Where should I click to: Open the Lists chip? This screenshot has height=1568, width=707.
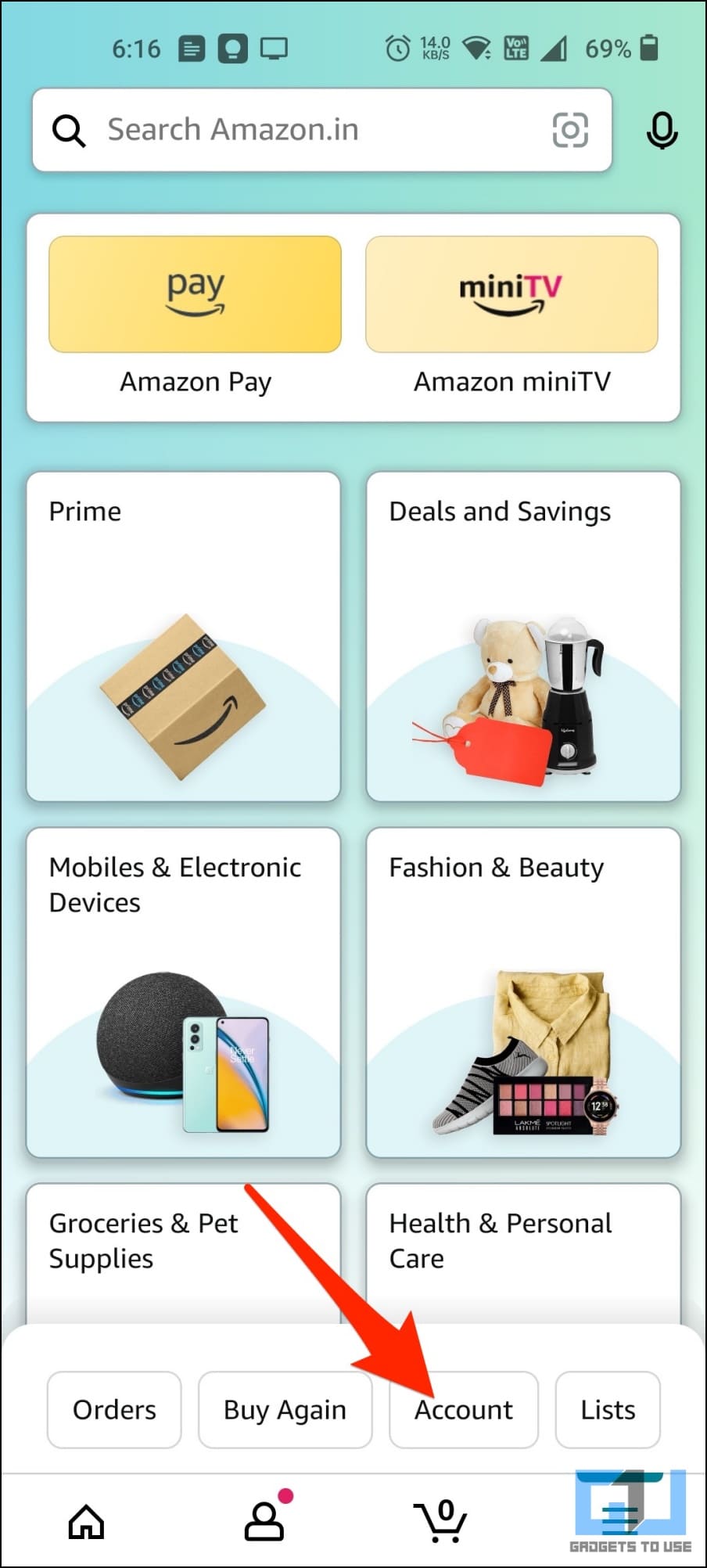point(608,1409)
